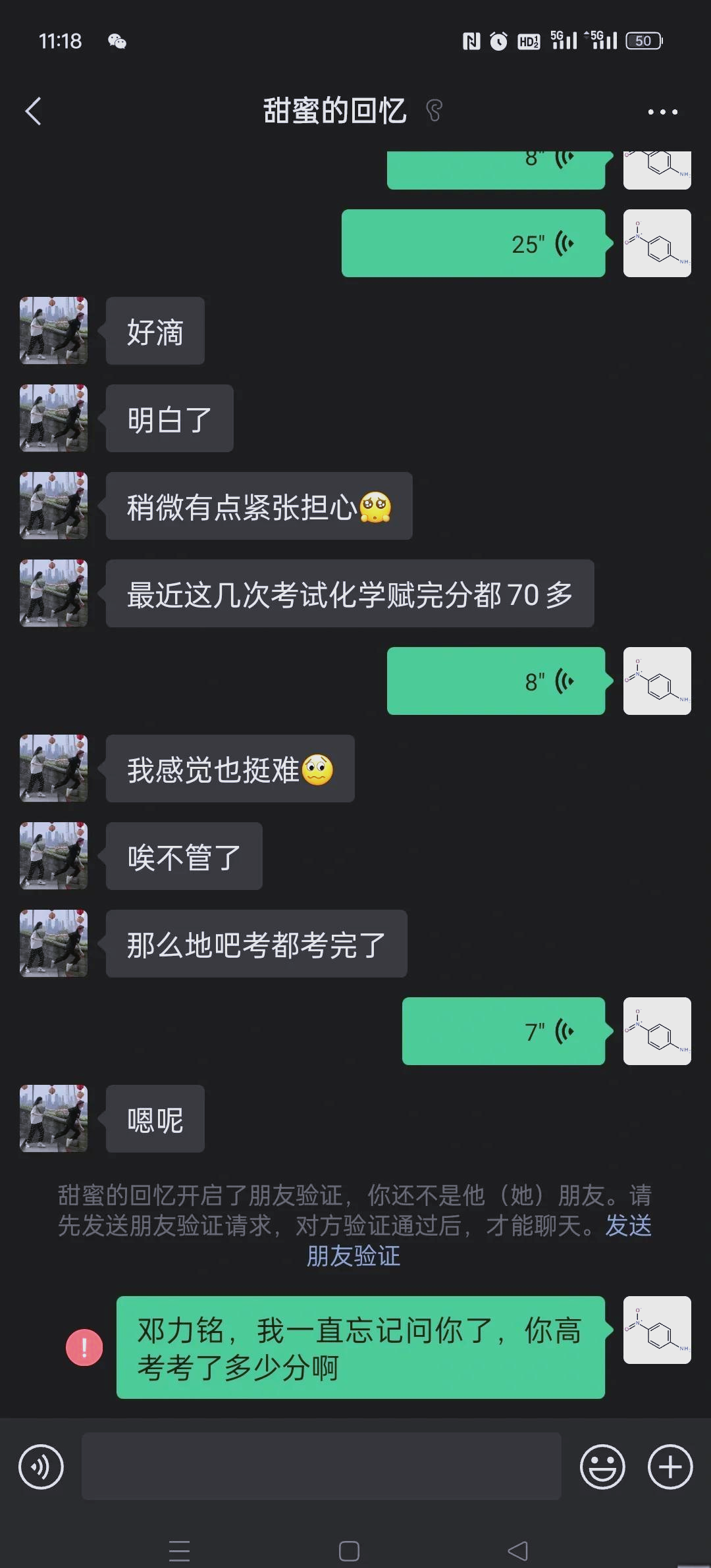Tap the 发送朋友验证 link

pos(479,1240)
